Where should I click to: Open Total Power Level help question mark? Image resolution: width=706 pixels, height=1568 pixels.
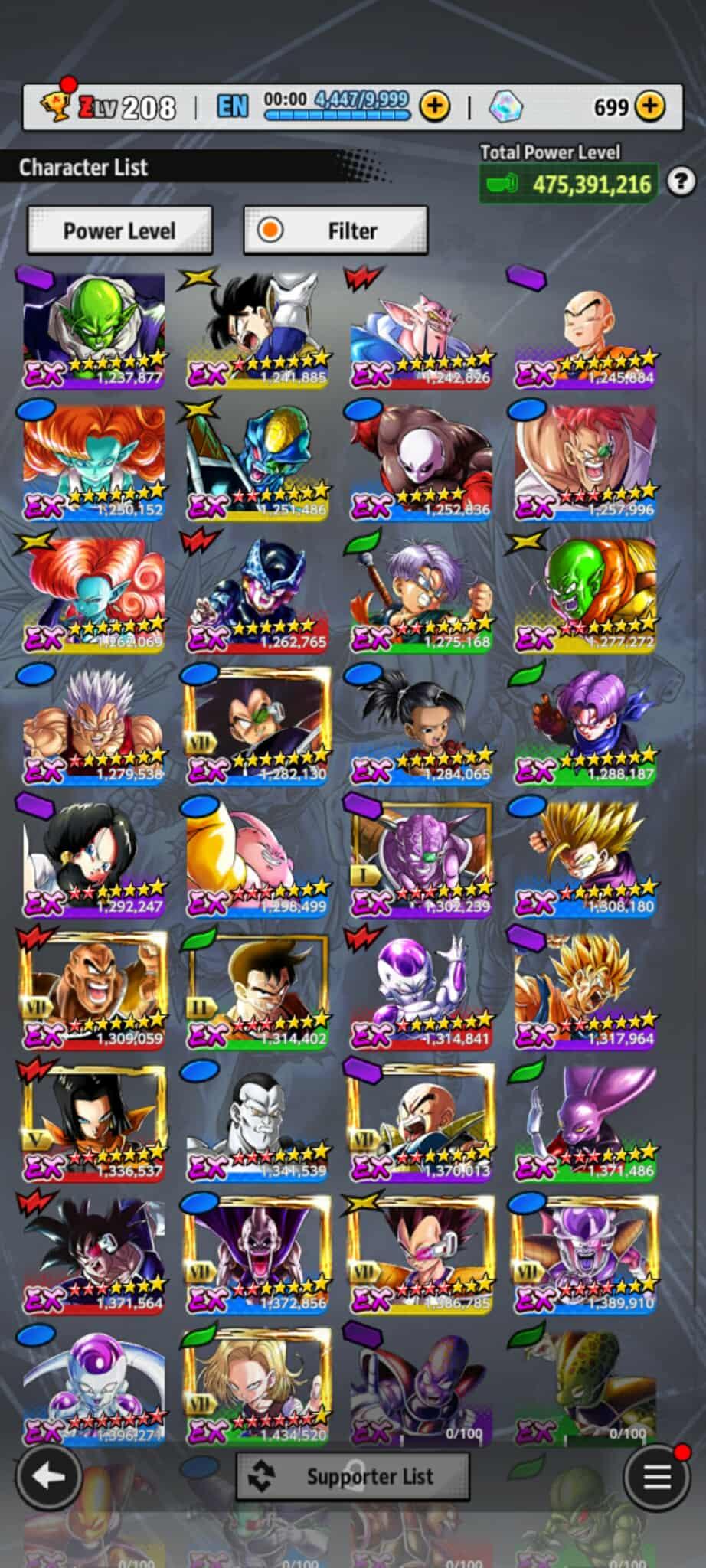point(681,182)
